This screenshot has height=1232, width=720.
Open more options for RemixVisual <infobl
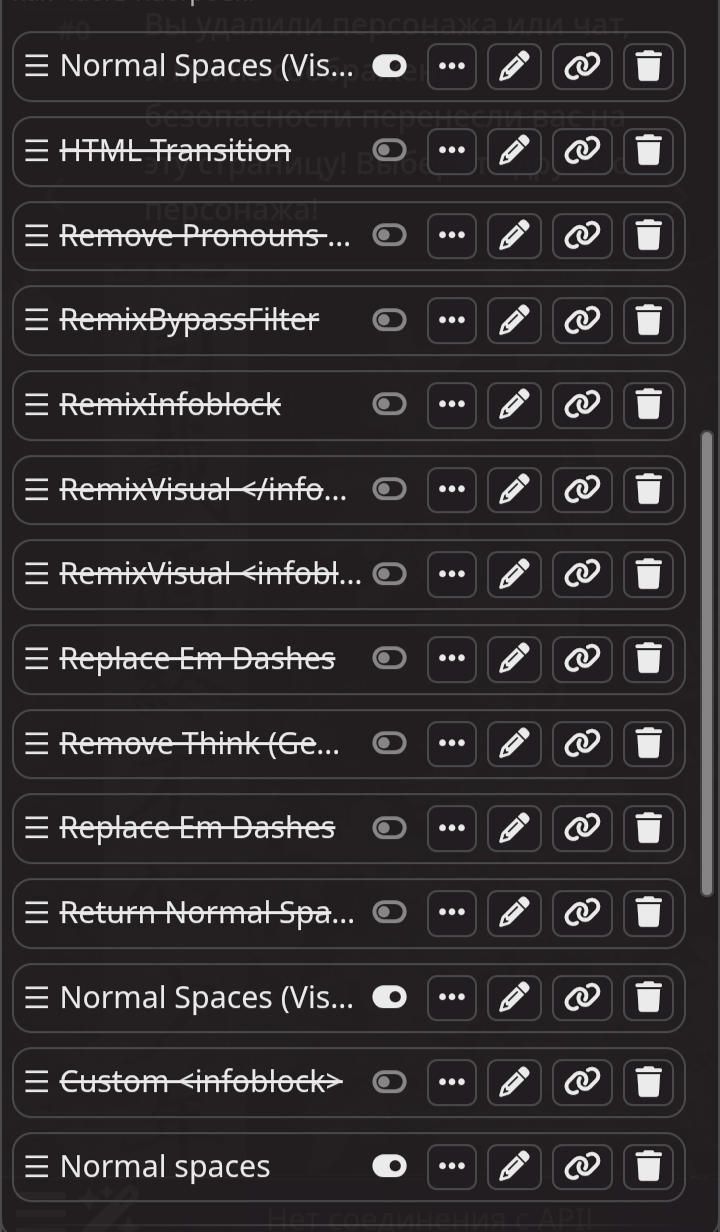[452, 574]
